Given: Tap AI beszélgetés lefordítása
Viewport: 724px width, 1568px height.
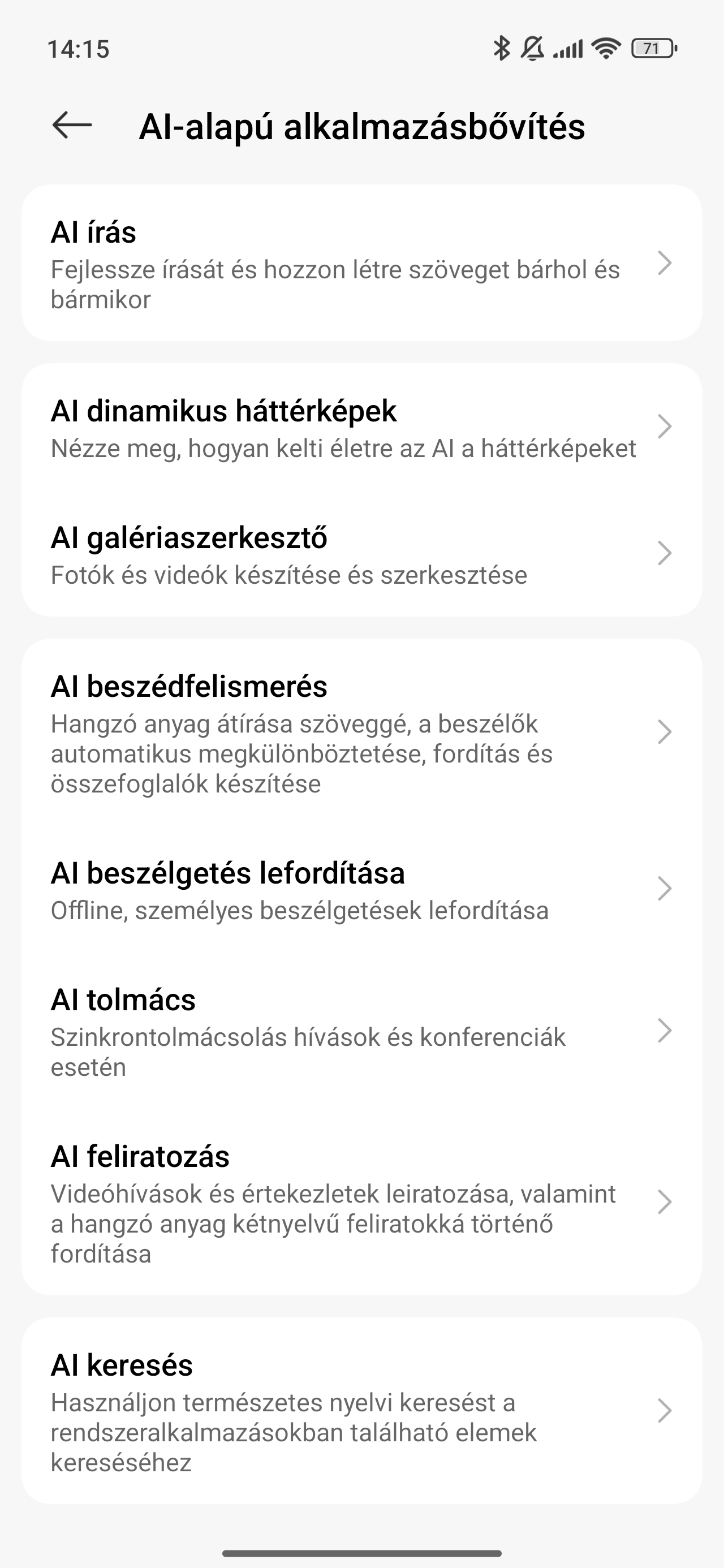Looking at the screenshot, I should pyautogui.click(x=361, y=889).
